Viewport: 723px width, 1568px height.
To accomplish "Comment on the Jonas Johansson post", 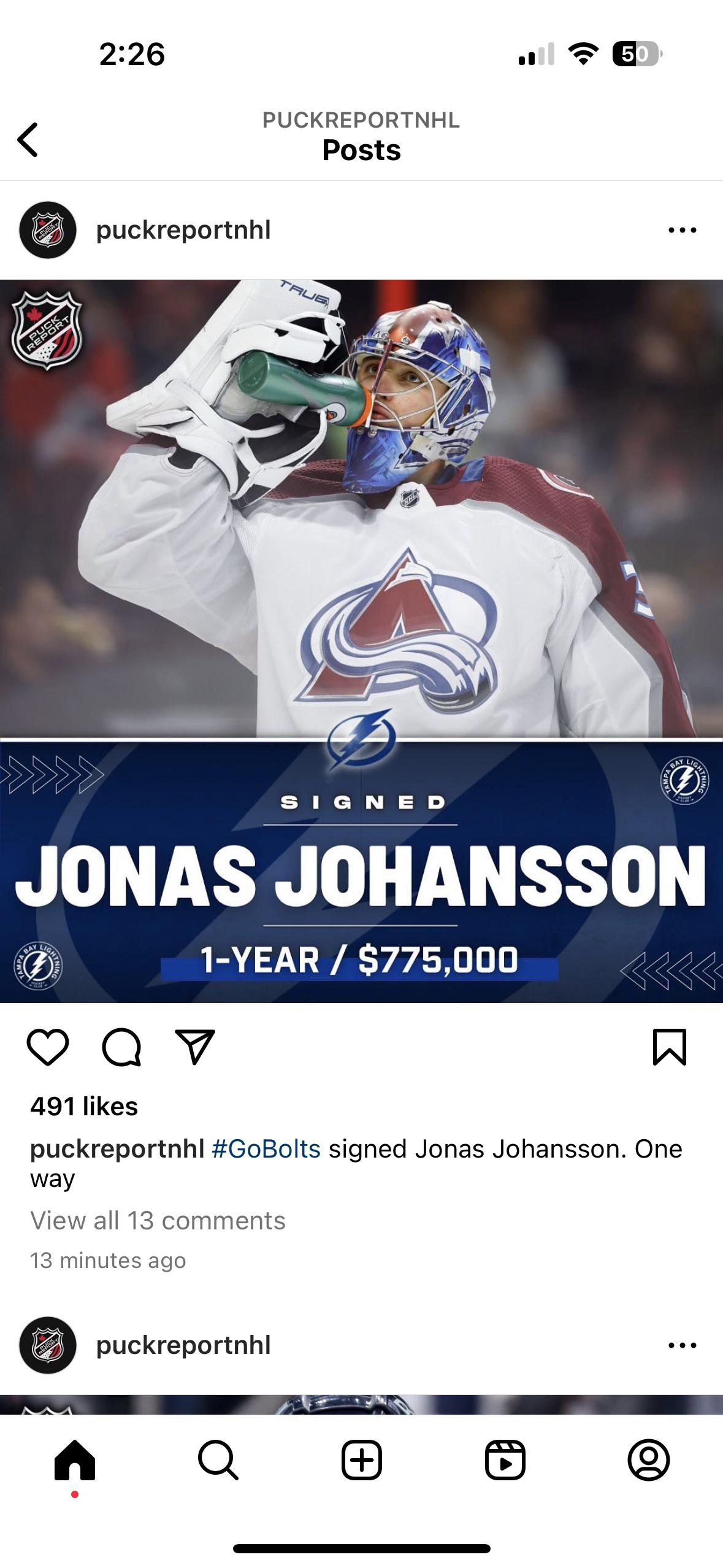I will pos(121,1047).
